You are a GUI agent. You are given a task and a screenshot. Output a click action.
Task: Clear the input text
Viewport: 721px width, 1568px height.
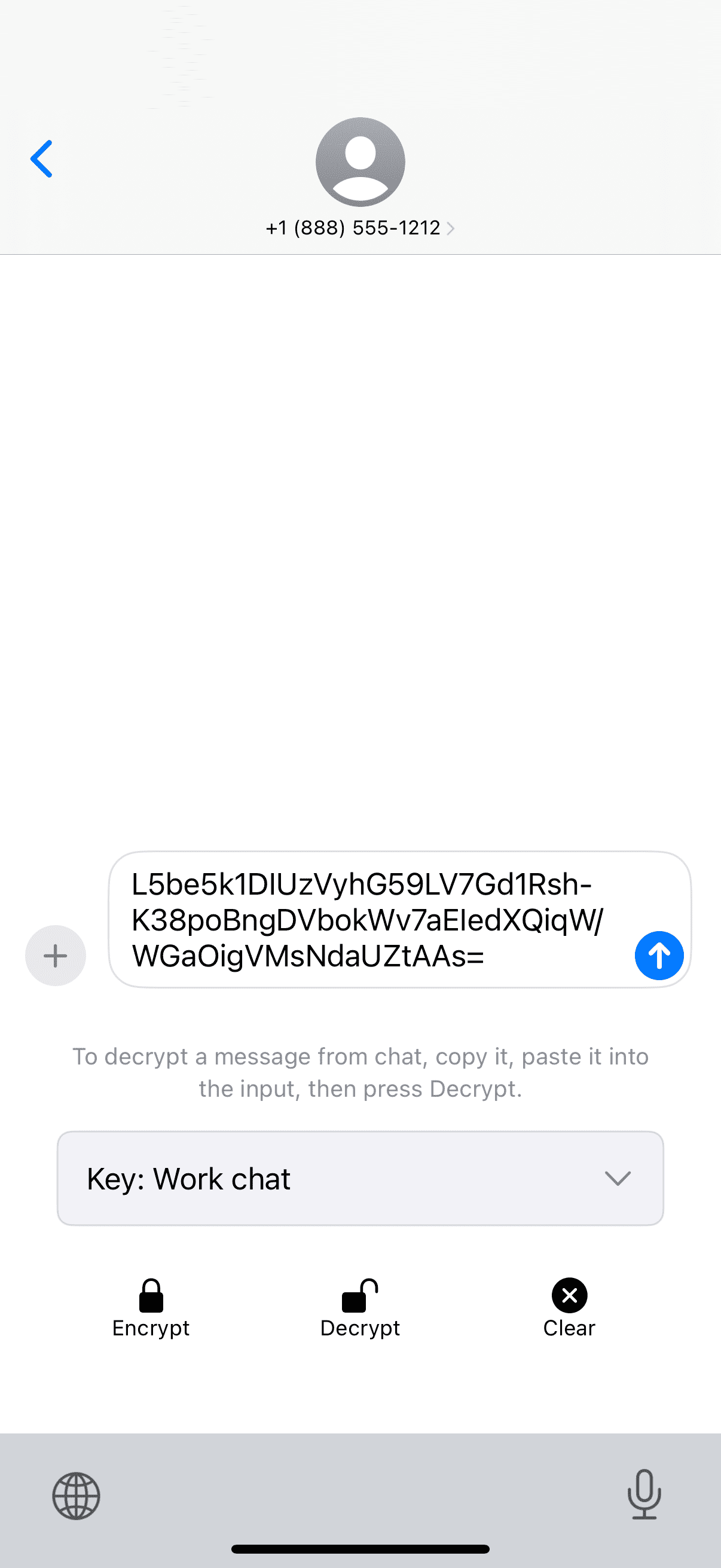coord(569,1308)
